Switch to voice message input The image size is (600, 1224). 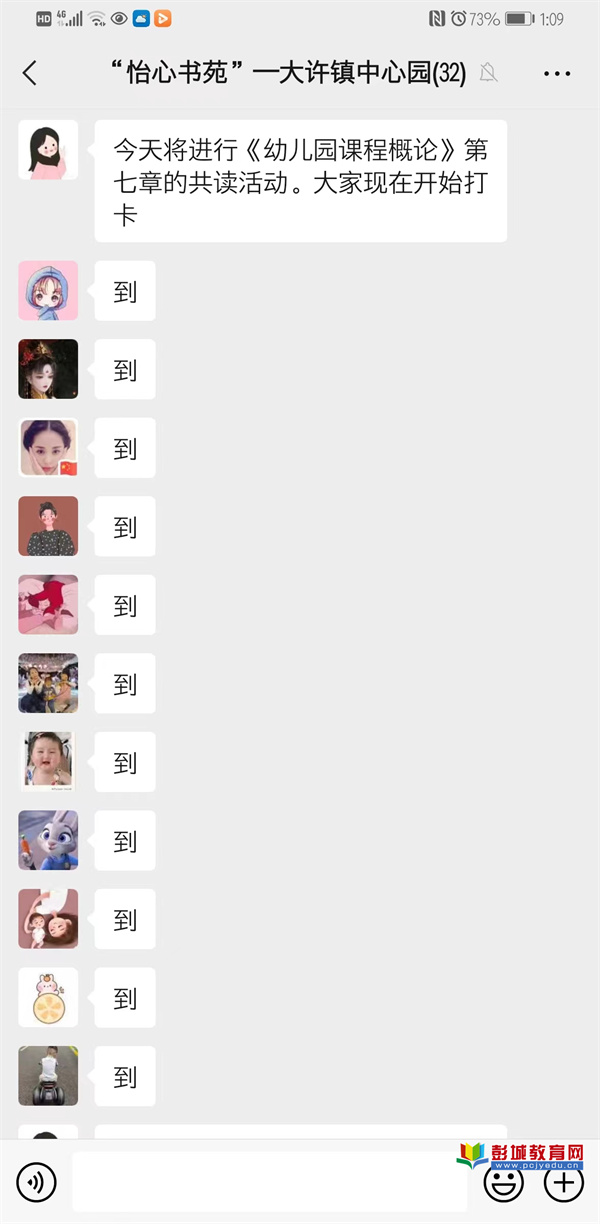pyautogui.click(x=37, y=1183)
